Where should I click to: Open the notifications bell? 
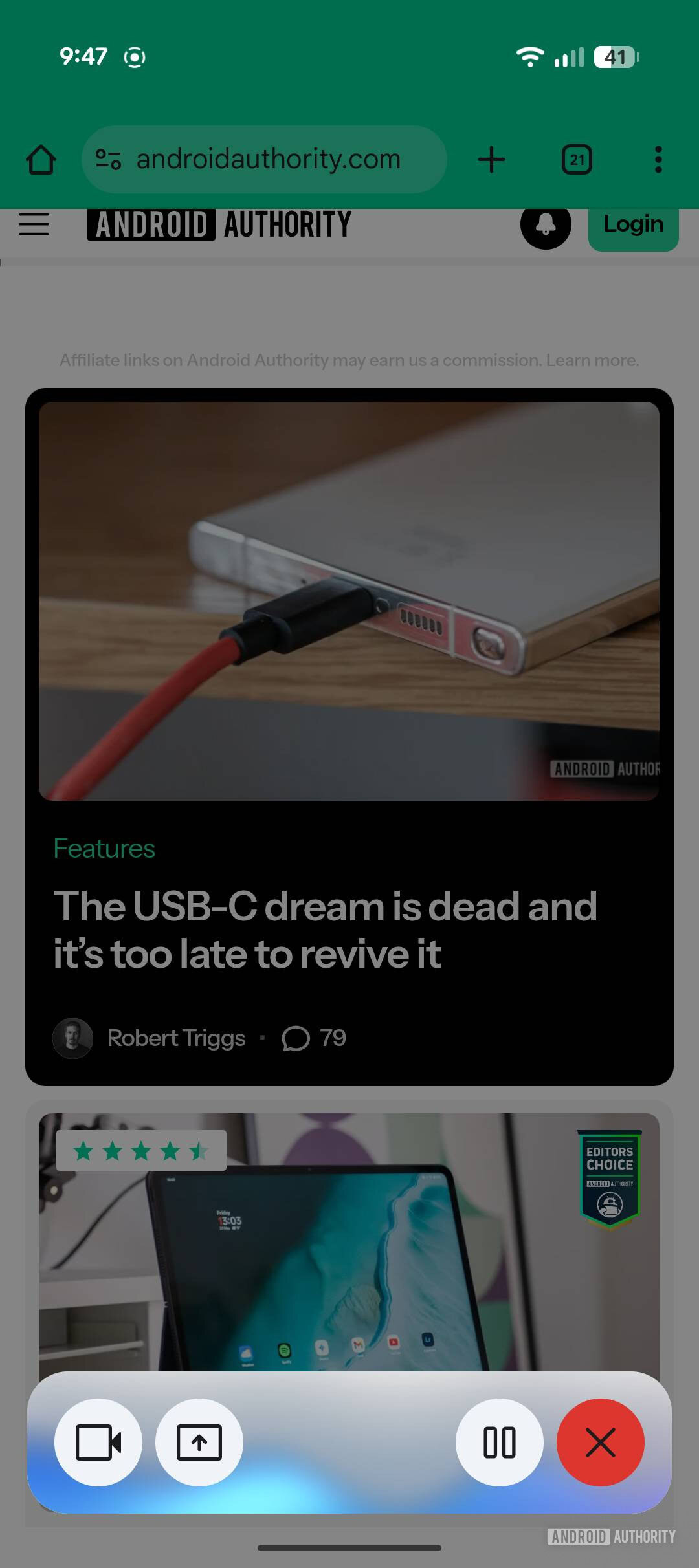pyautogui.click(x=546, y=224)
